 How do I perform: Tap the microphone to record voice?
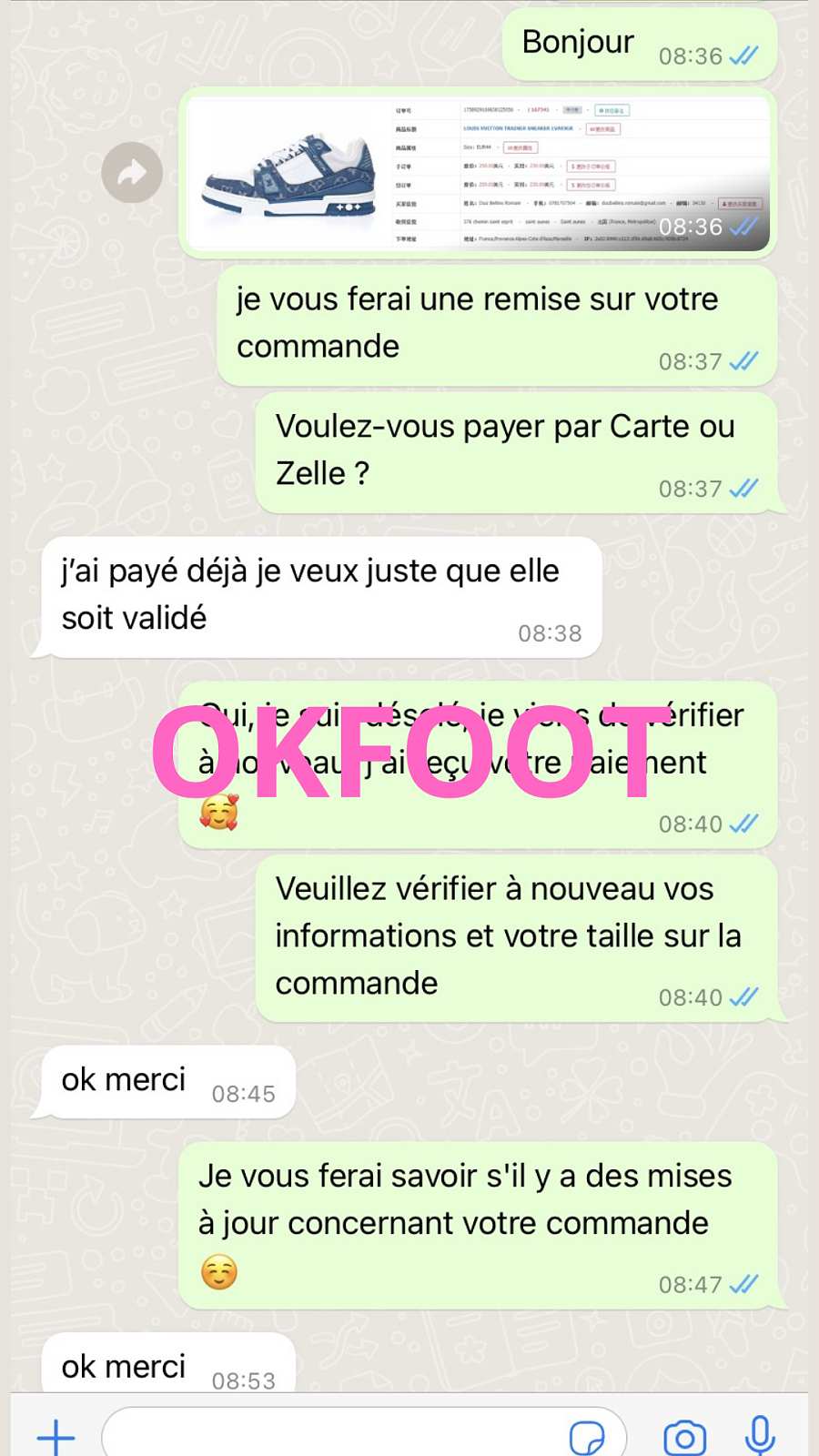(x=760, y=1436)
